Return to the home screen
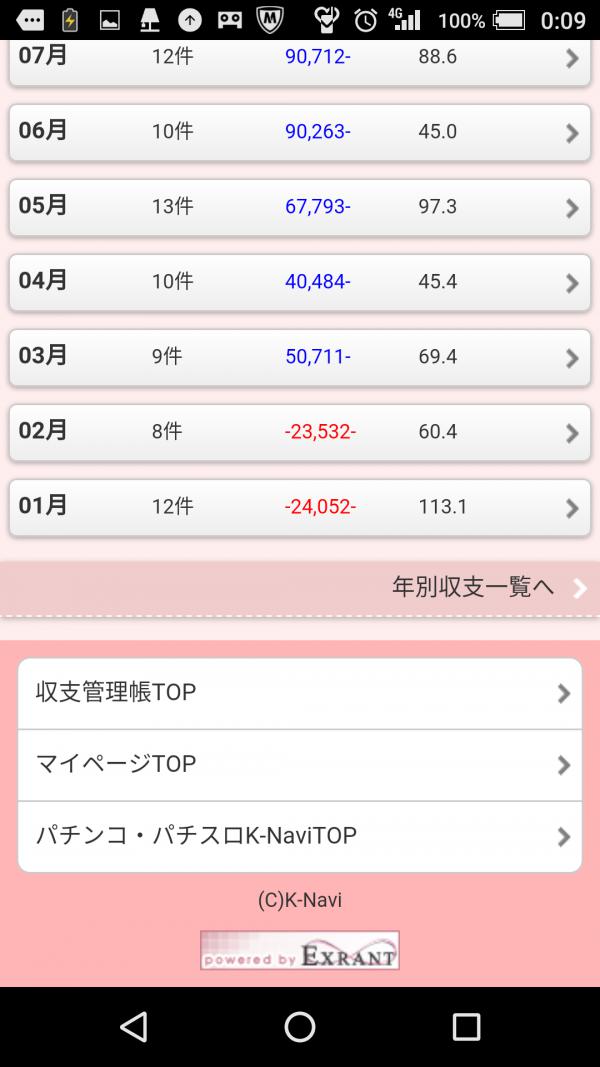This screenshot has height=1067, width=600. pos(300,1027)
